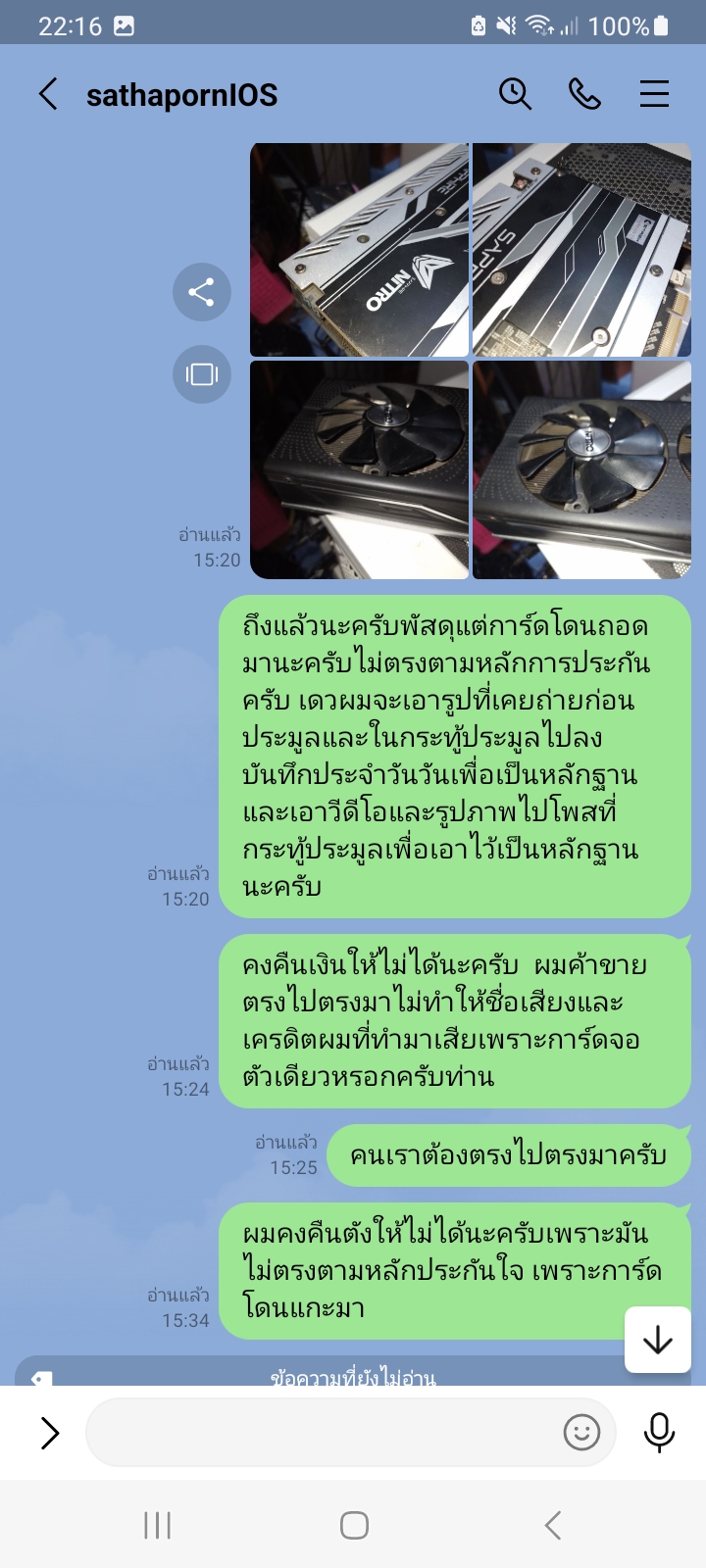Go to the home screen
This screenshot has height=1568, width=706.
point(353,1525)
